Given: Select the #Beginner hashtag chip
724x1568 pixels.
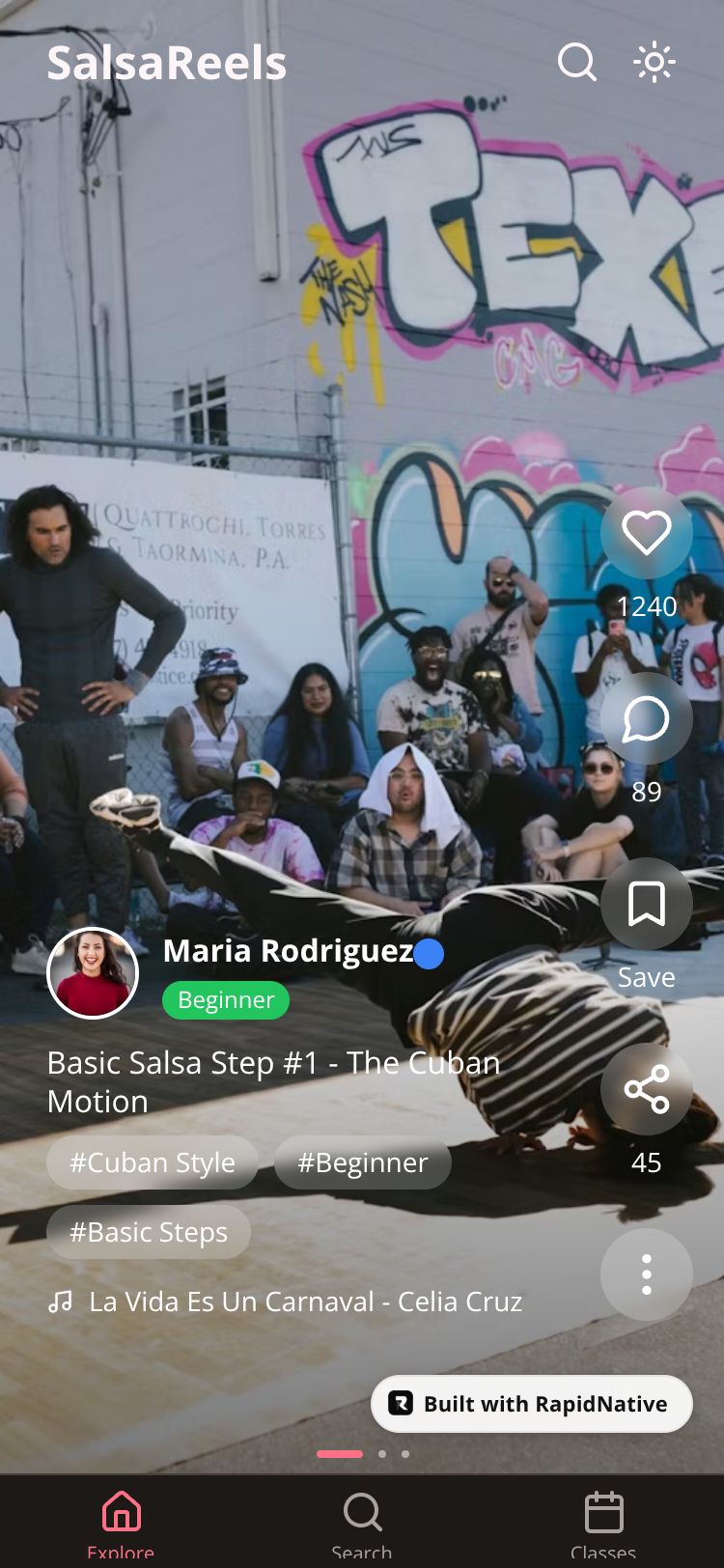Looking at the screenshot, I should [x=362, y=1162].
